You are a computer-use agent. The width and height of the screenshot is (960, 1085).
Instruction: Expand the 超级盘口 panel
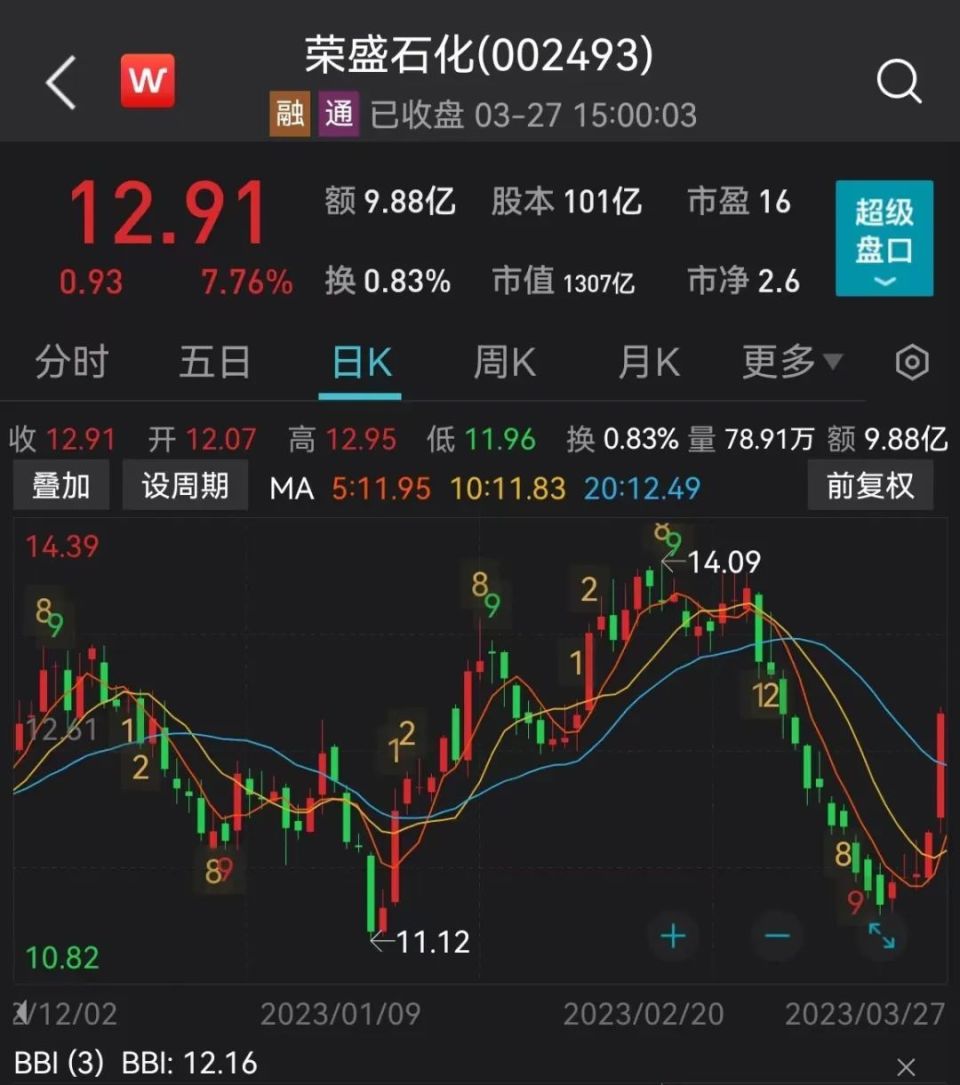pyautogui.click(x=884, y=238)
